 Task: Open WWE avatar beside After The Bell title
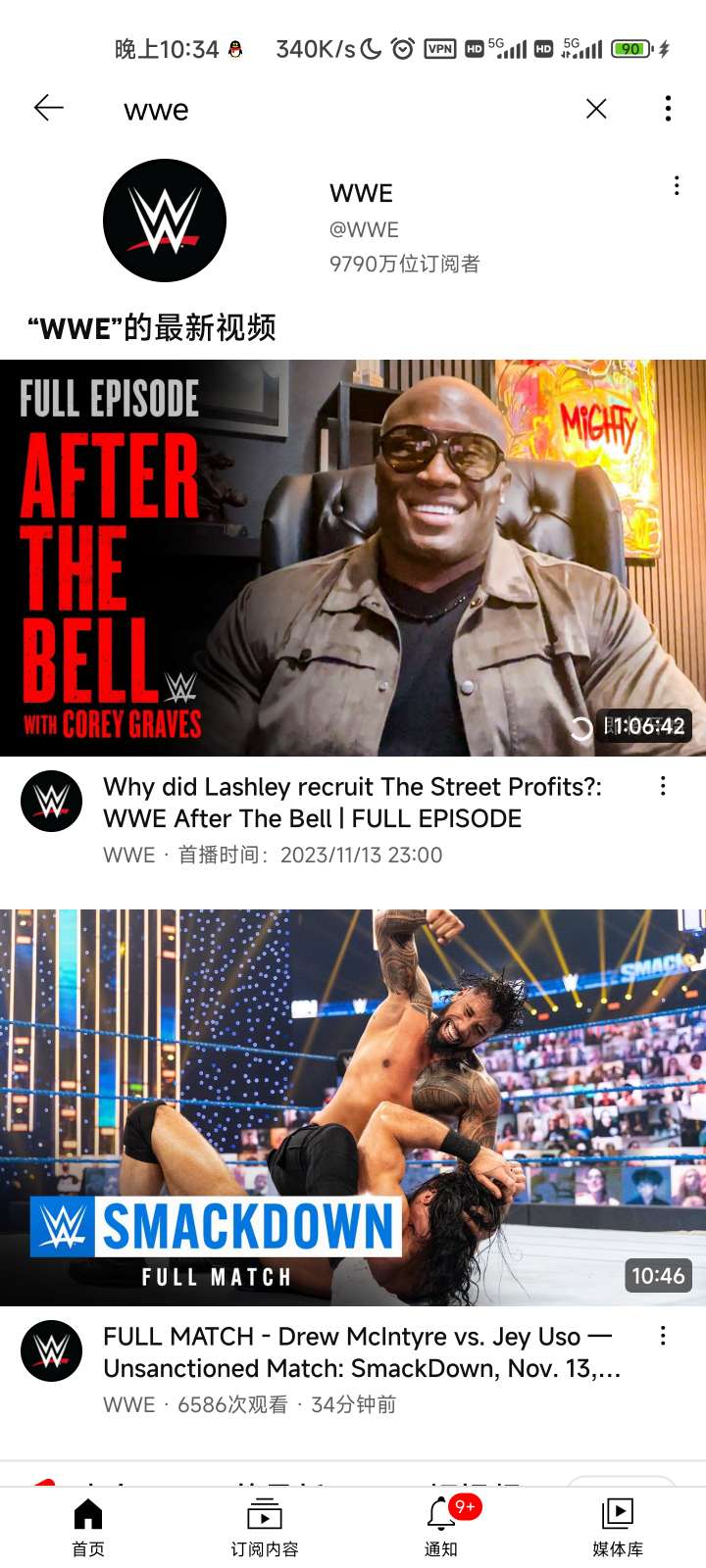(52, 802)
